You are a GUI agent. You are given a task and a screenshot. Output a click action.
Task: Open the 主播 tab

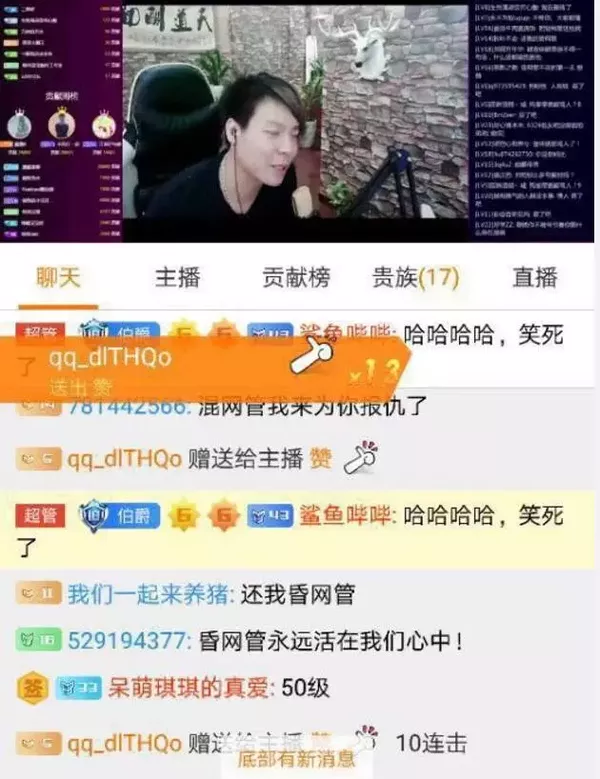pyautogui.click(x=177, y=277)
